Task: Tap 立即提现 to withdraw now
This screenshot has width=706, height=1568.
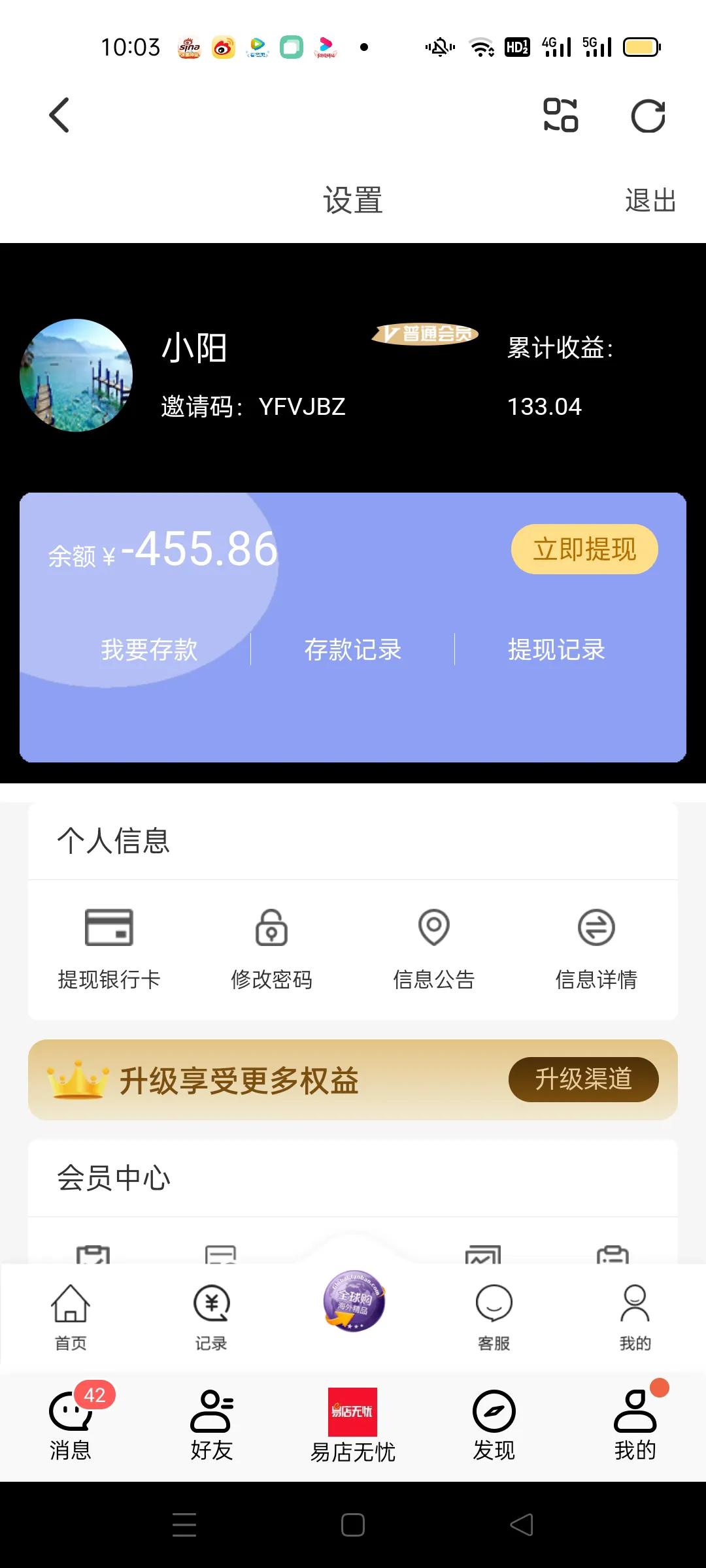Action: tap(585, 549)
